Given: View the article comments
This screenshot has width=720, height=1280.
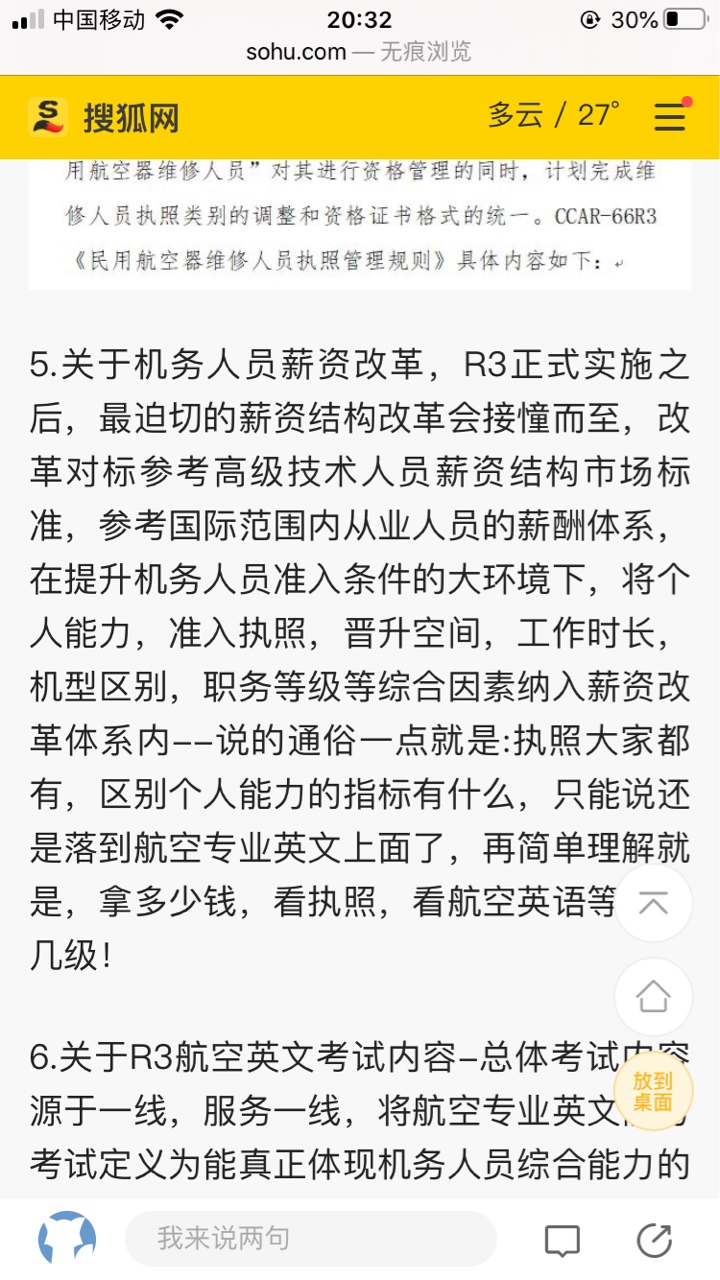Looking at the screenshot, I should 562,1241.
